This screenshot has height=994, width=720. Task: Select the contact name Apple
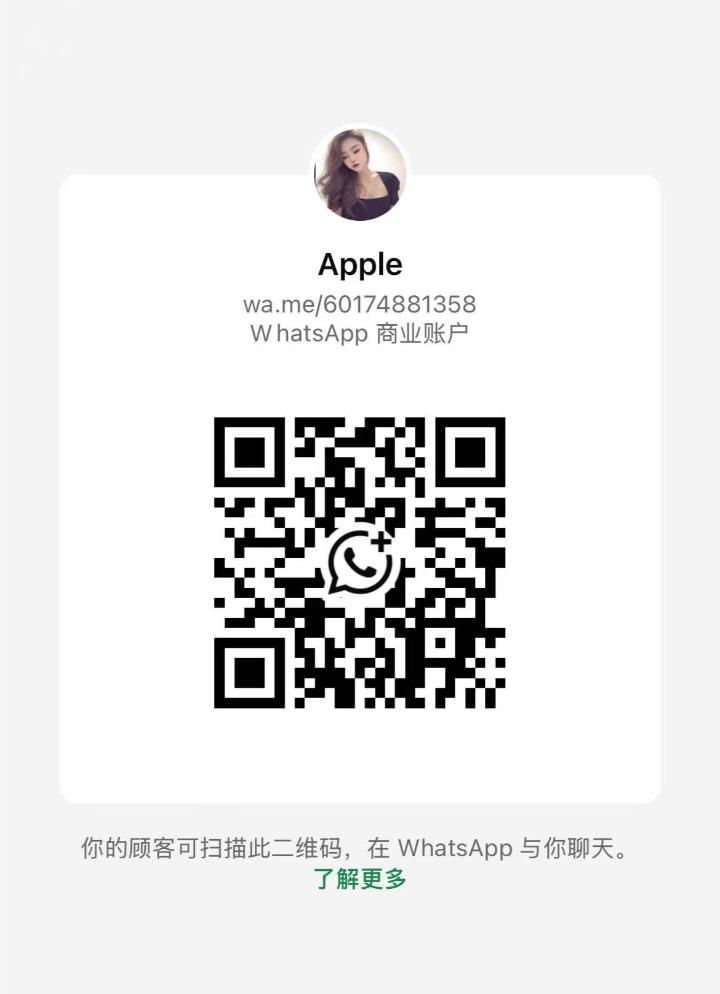tap(359, 265)
